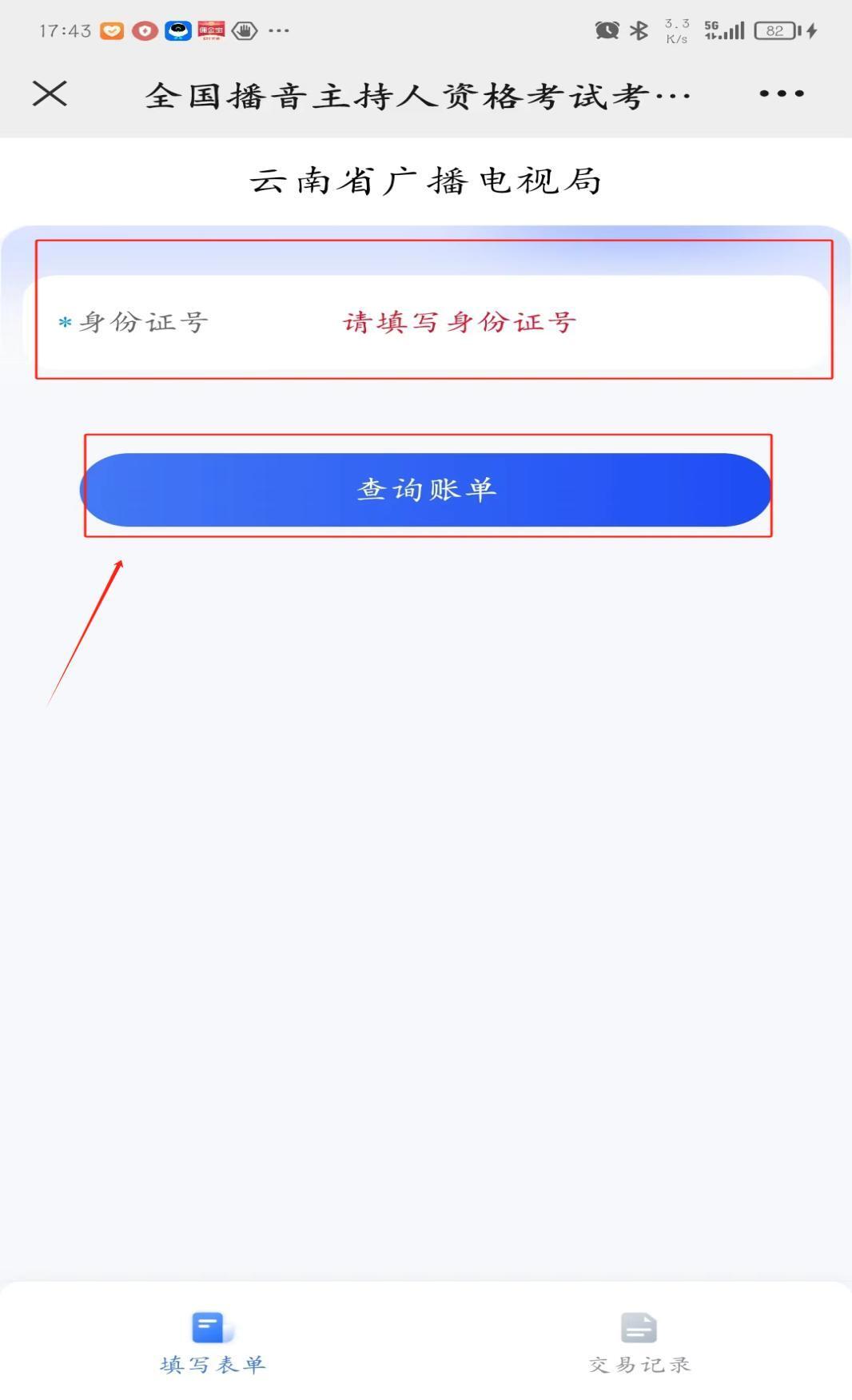
Task: Tap the 查询账单 button
Action: (426, 489)
